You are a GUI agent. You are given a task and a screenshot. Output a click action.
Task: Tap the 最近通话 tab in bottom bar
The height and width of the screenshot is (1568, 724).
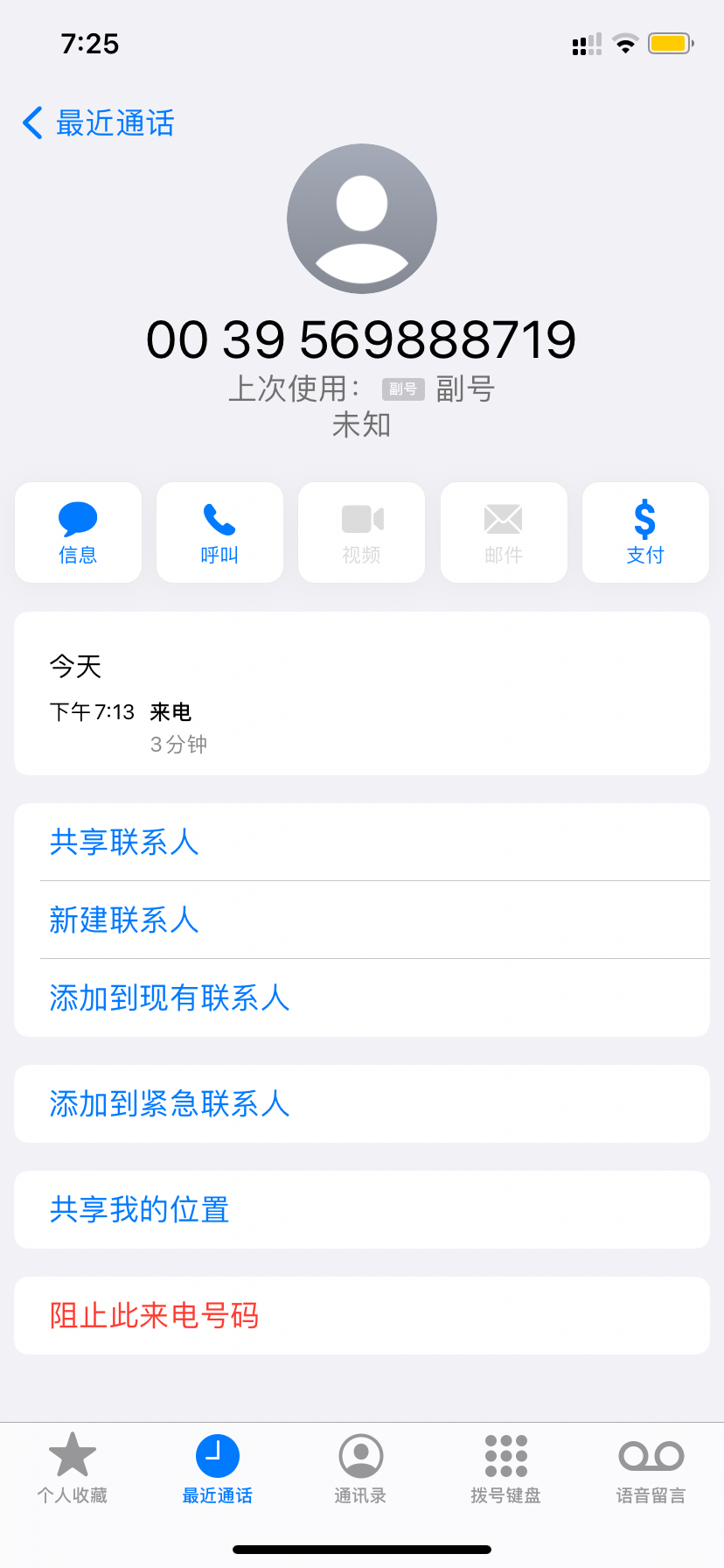point(217,1468)
